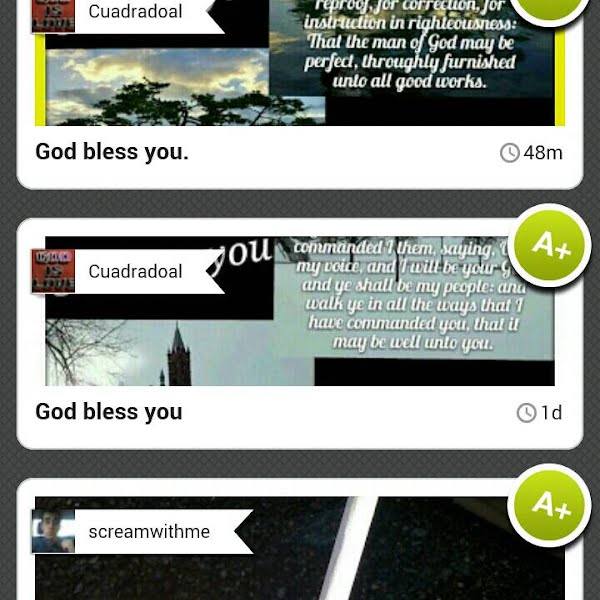The height and width of the screenshot is (600, 600).
Task: Tap the A+ badge on screamwithme's post
Action: tap(549, 505)
